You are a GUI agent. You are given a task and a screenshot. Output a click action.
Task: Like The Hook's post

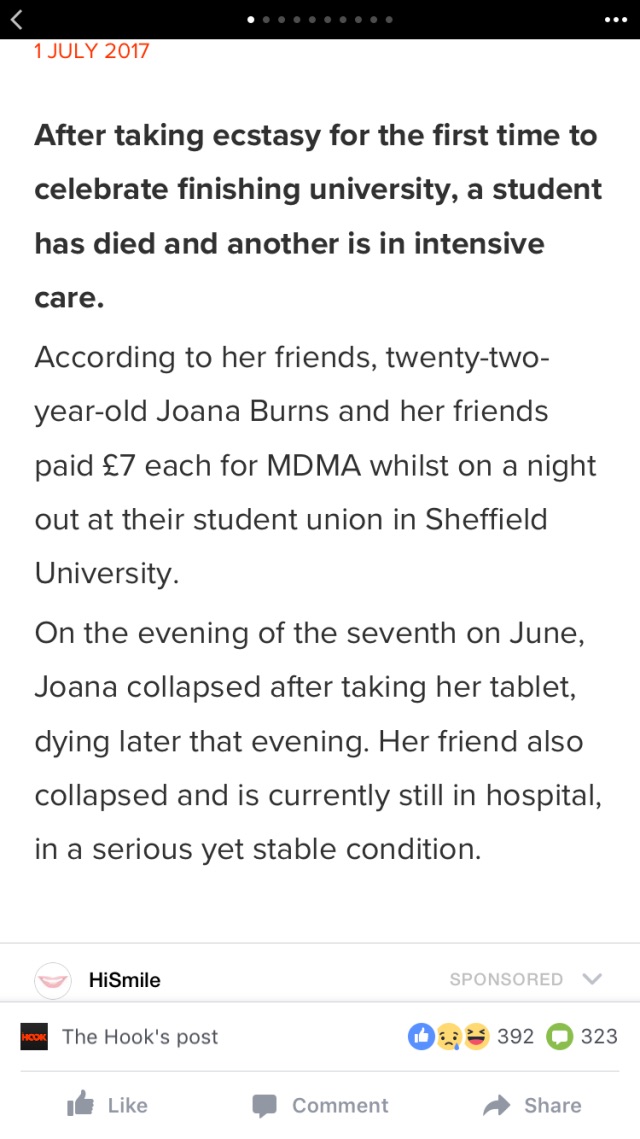pos(107,1105)
